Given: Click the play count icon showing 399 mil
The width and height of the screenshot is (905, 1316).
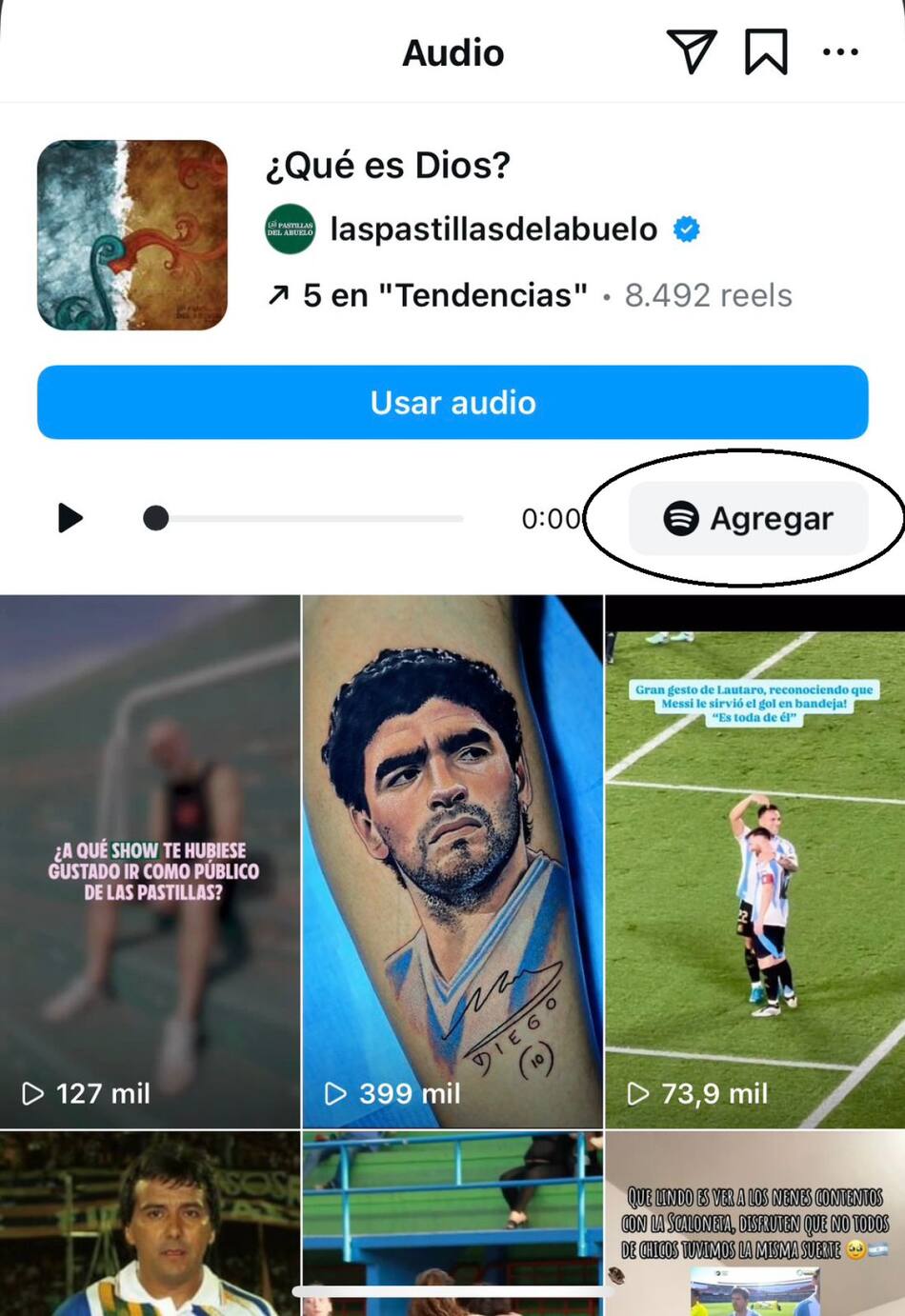Looking at the screenshot, I should [333, 1093].
